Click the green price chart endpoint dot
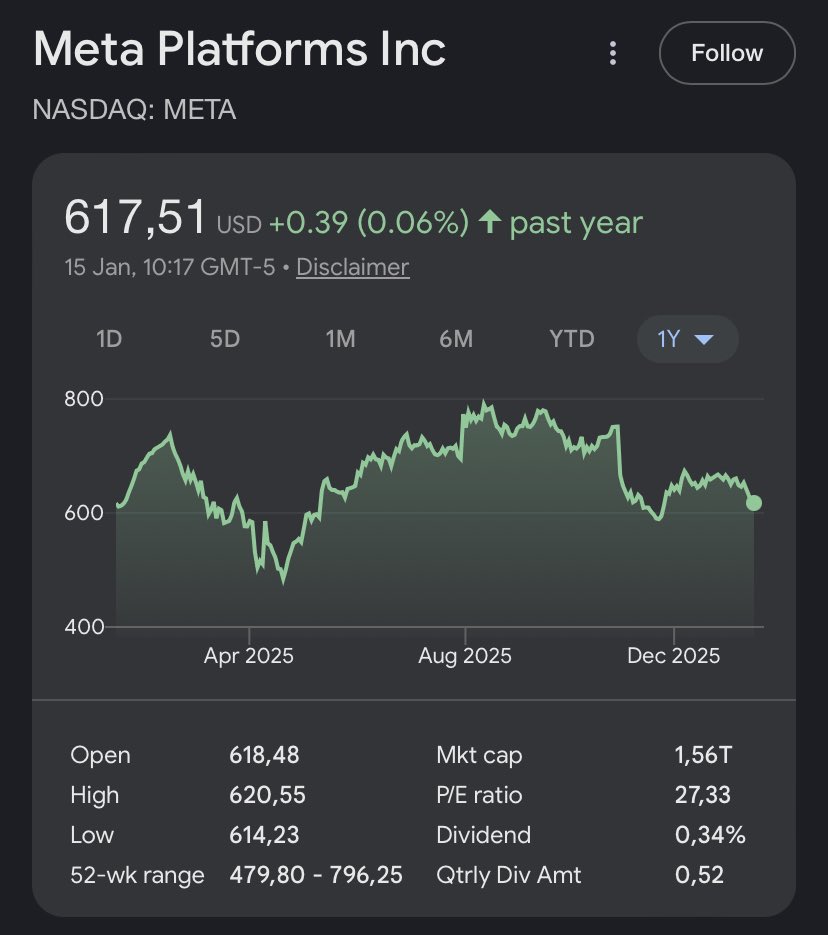This screenshot has height=935, width=828. 753,503
